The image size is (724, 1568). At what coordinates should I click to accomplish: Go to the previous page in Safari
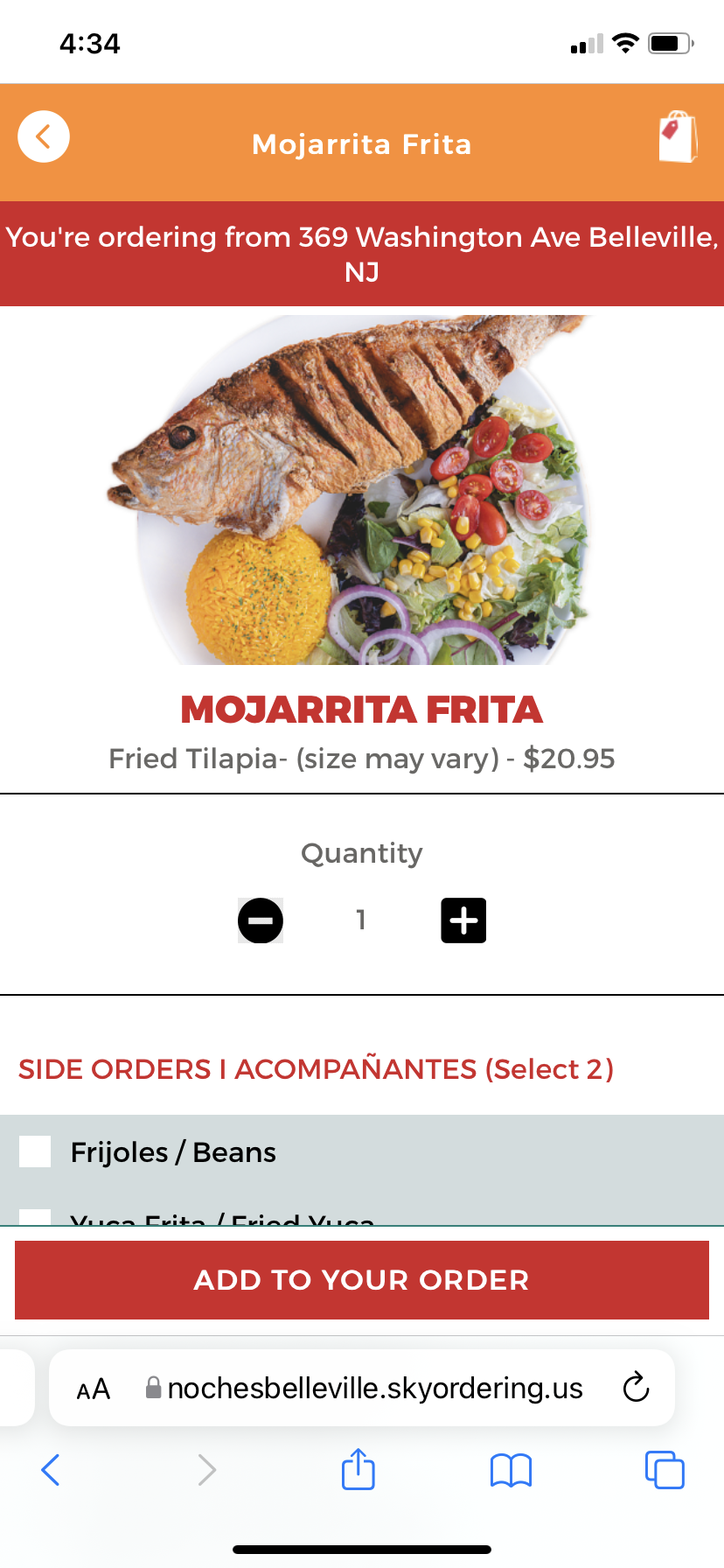[51, 1470]
